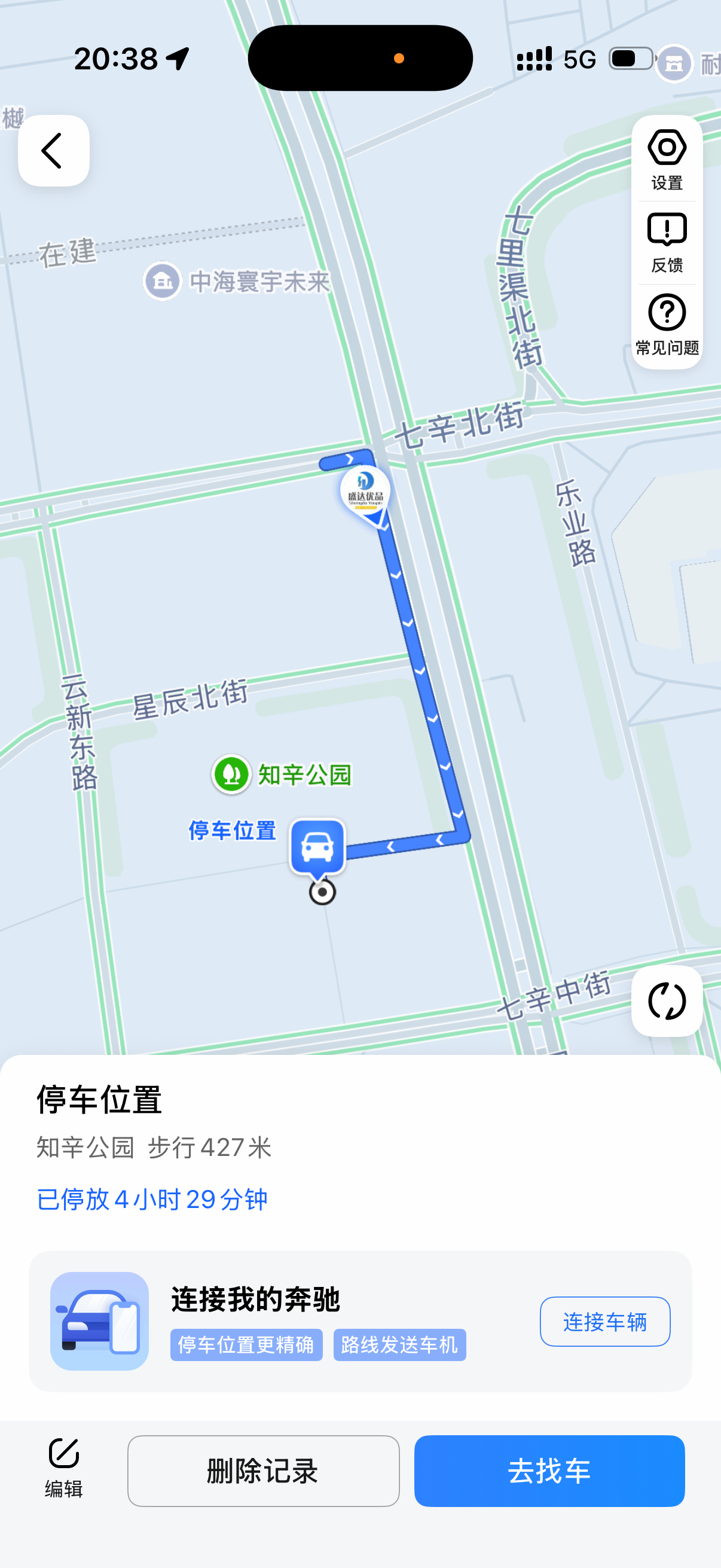Tap the back arrow at top left
This screenshot has height=1568, width=721.
[53, 150]
